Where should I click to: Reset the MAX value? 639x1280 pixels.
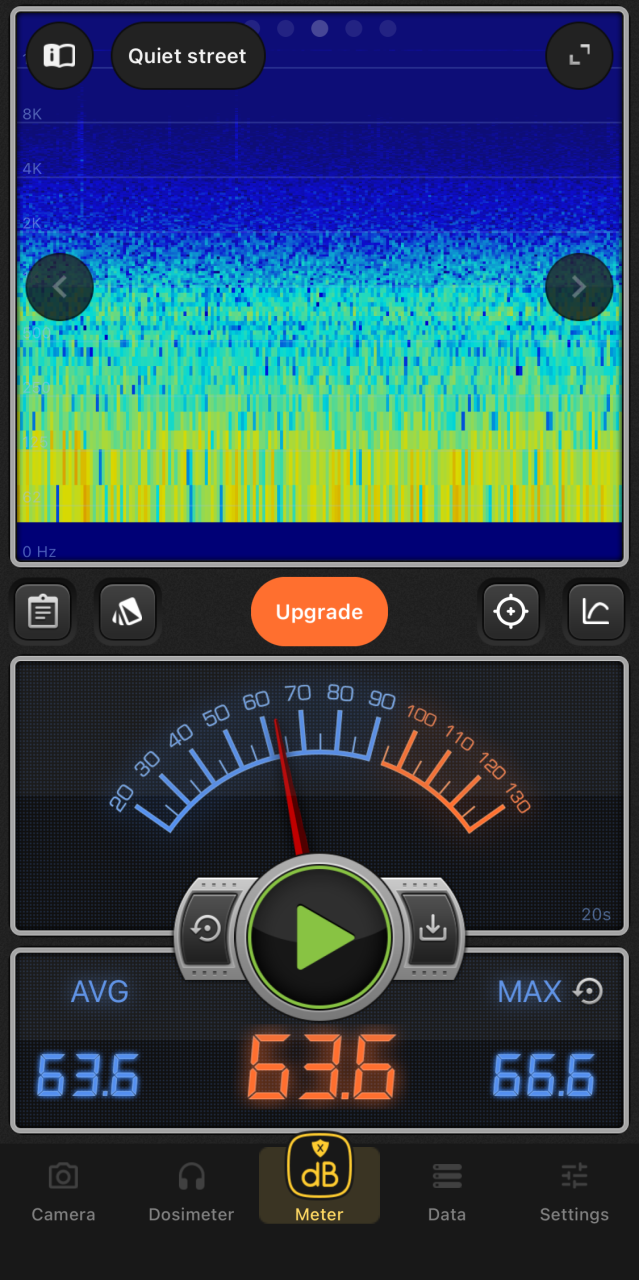[589, 991]
